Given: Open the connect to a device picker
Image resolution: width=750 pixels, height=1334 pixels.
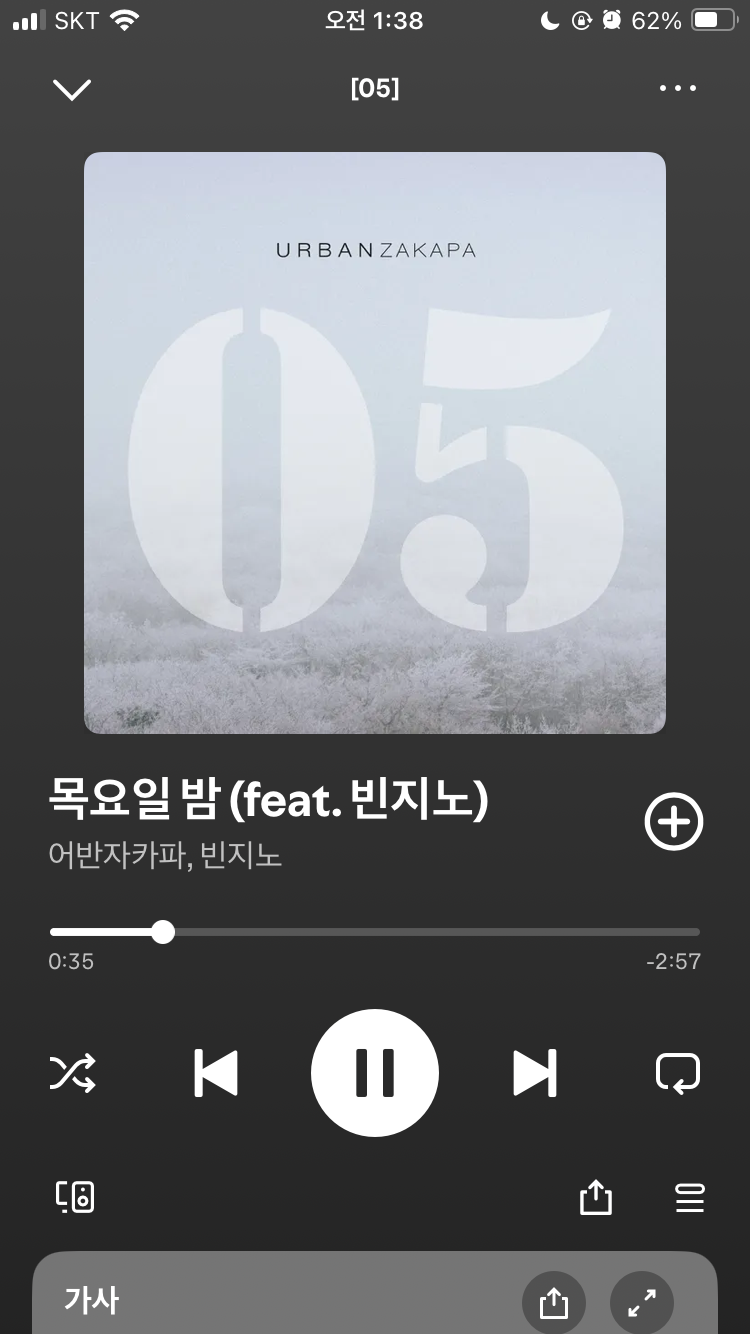Looking at the screenshot, I should (75, 1196).
